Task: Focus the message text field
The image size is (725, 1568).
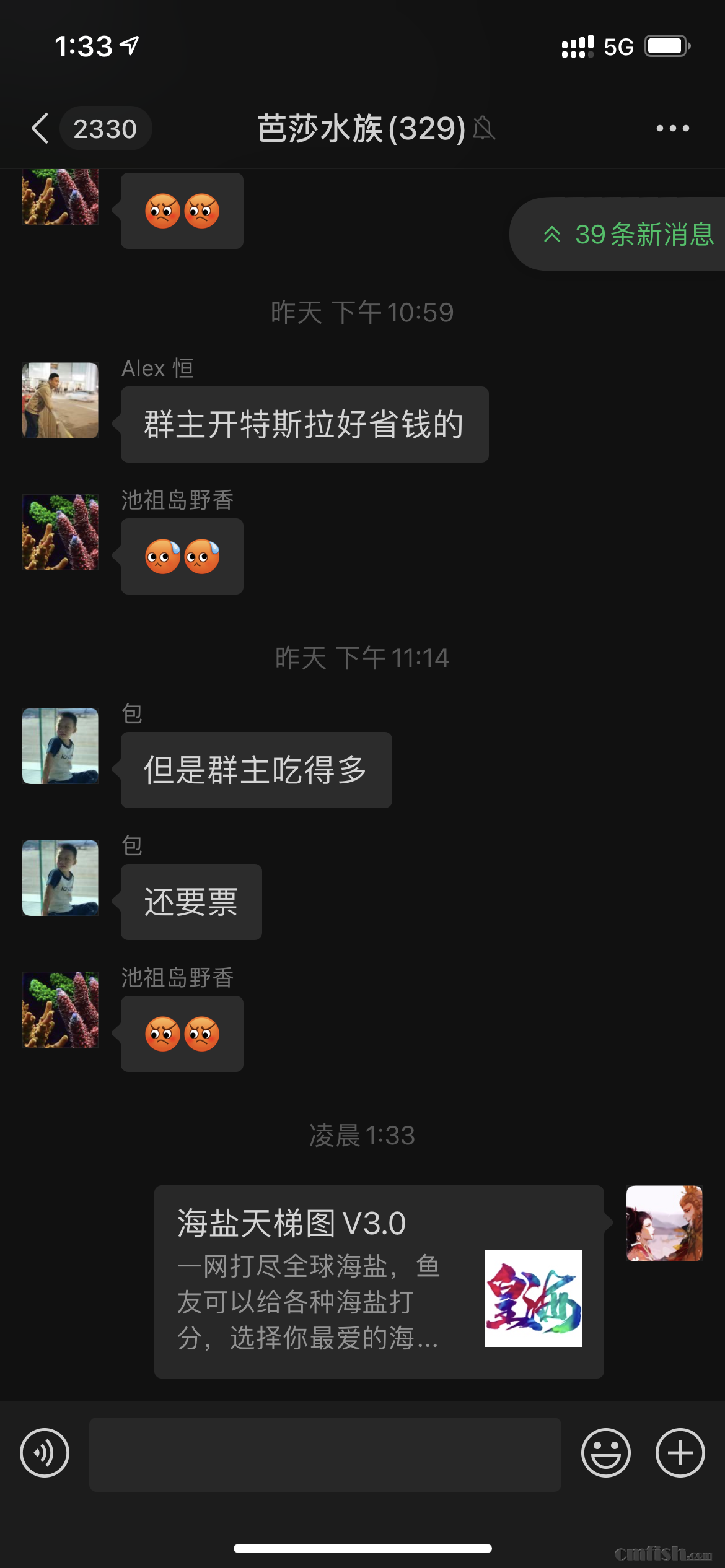Action: [x=325, y=1454]
